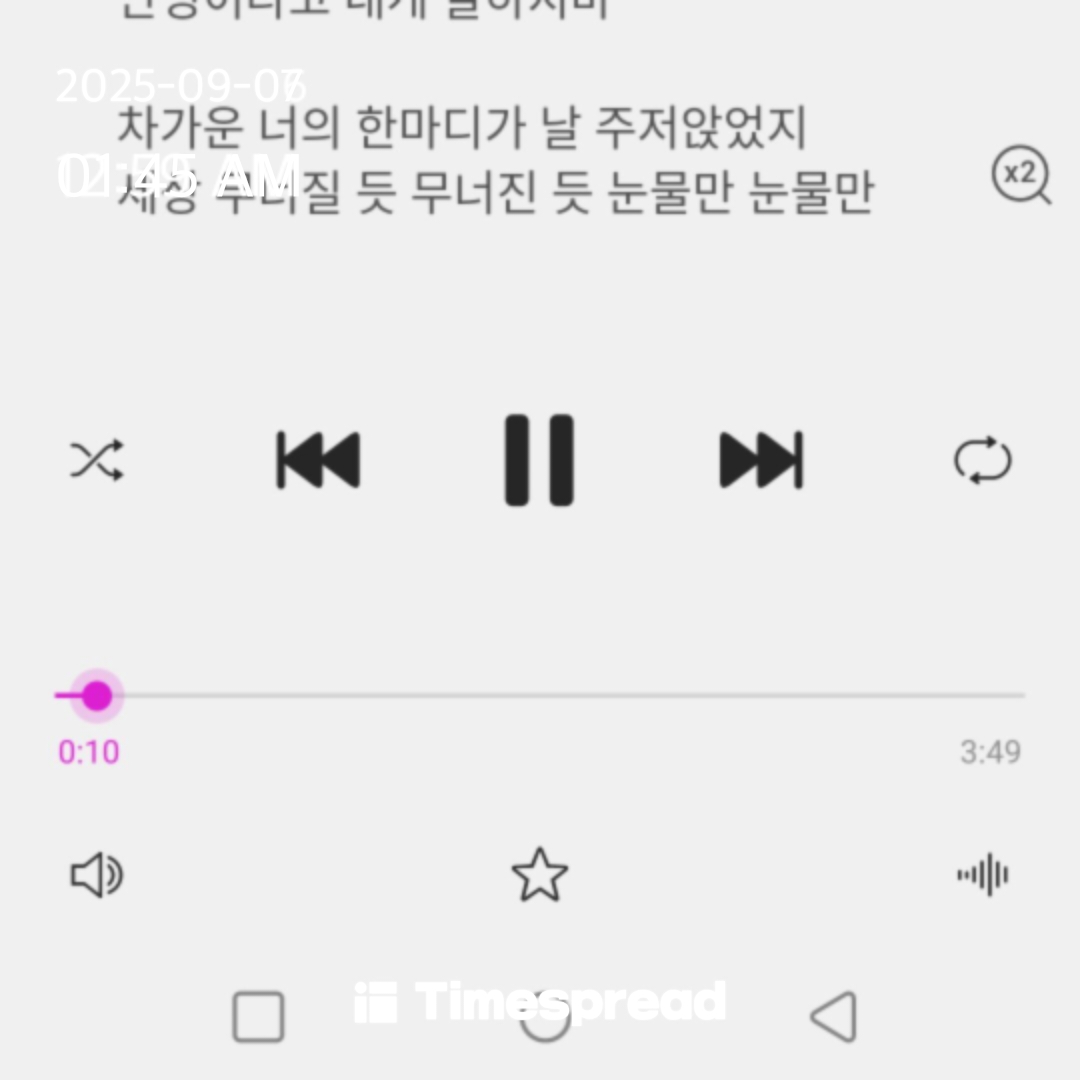Screen dimensions: 1080x1080
Task: Skip to the previous track
Action: pos(318,461)
